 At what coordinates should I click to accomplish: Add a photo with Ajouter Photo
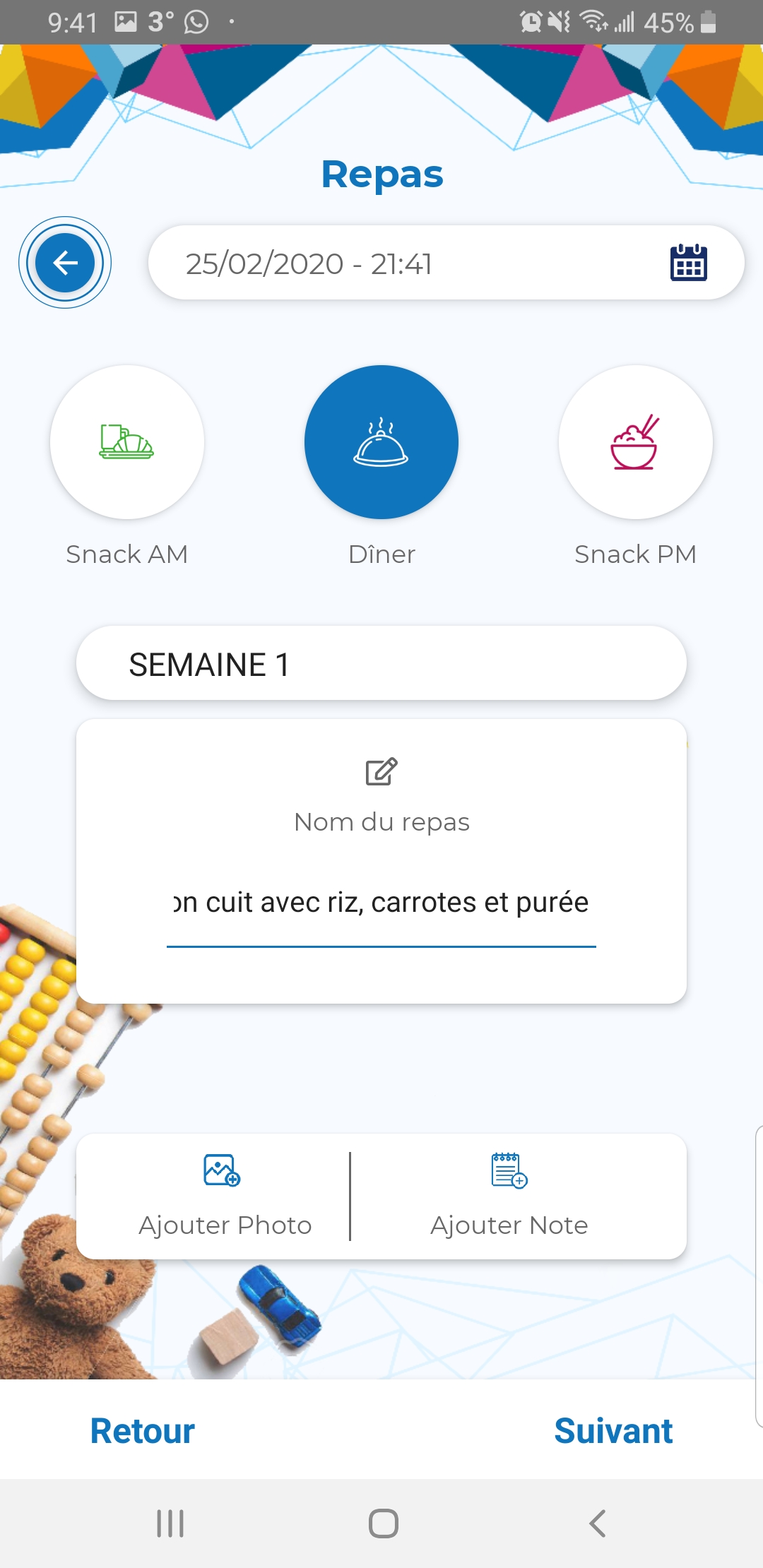[x=225, y=1196]
